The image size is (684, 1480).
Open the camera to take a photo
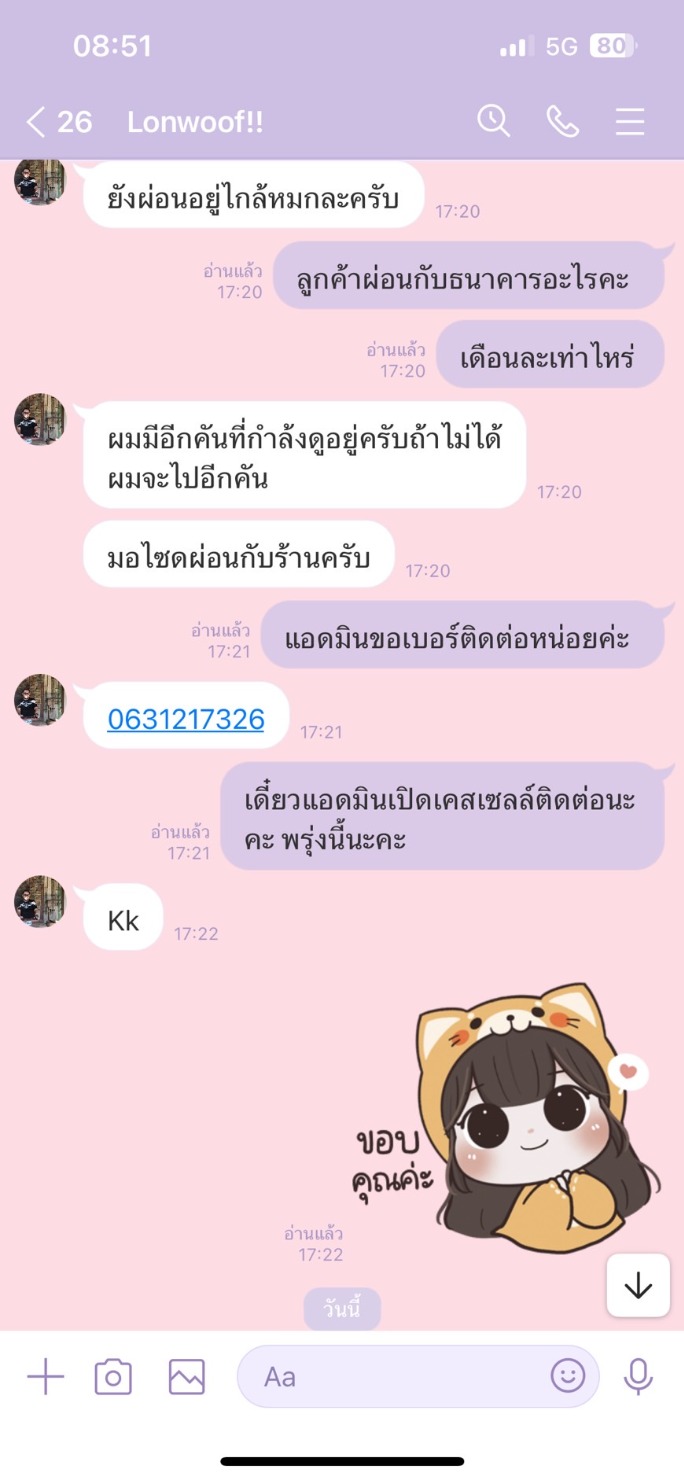coord(113,1377)
